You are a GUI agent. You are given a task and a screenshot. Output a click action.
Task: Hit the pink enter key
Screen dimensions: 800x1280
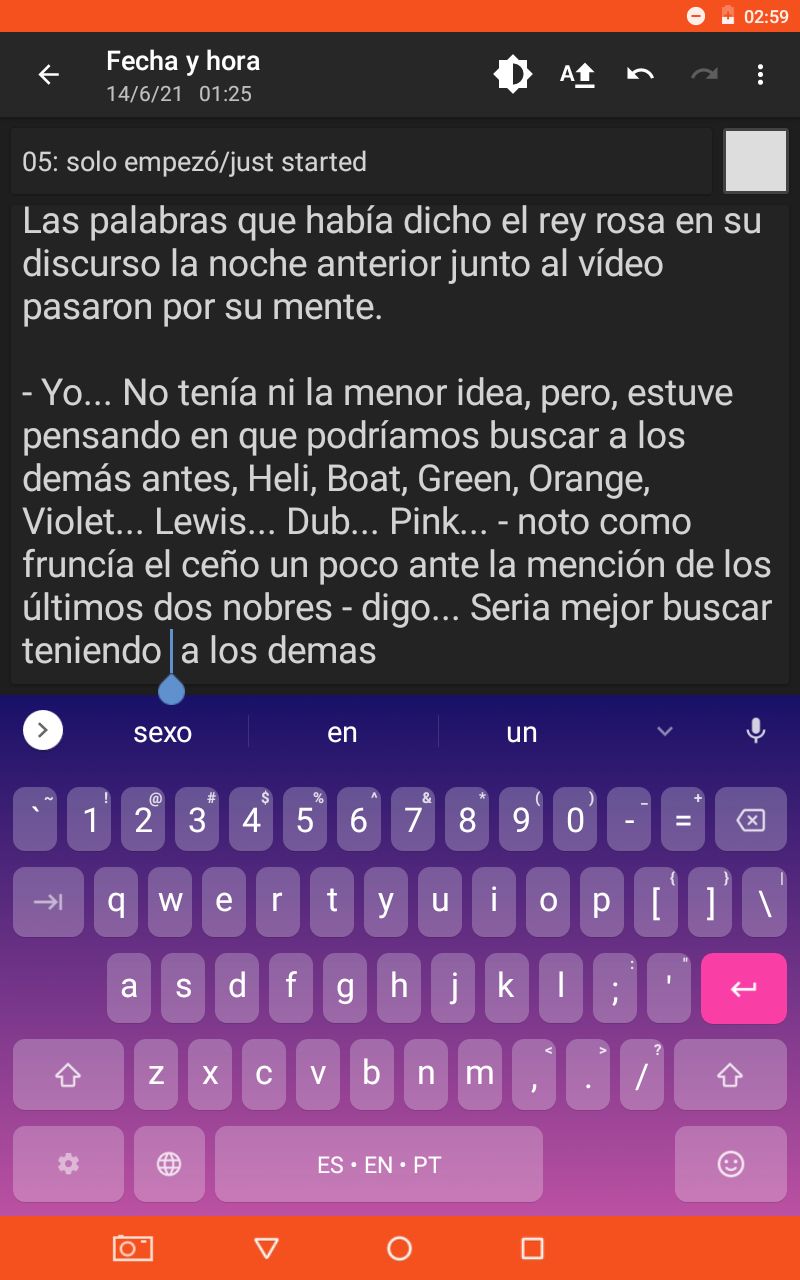[743, 988]
